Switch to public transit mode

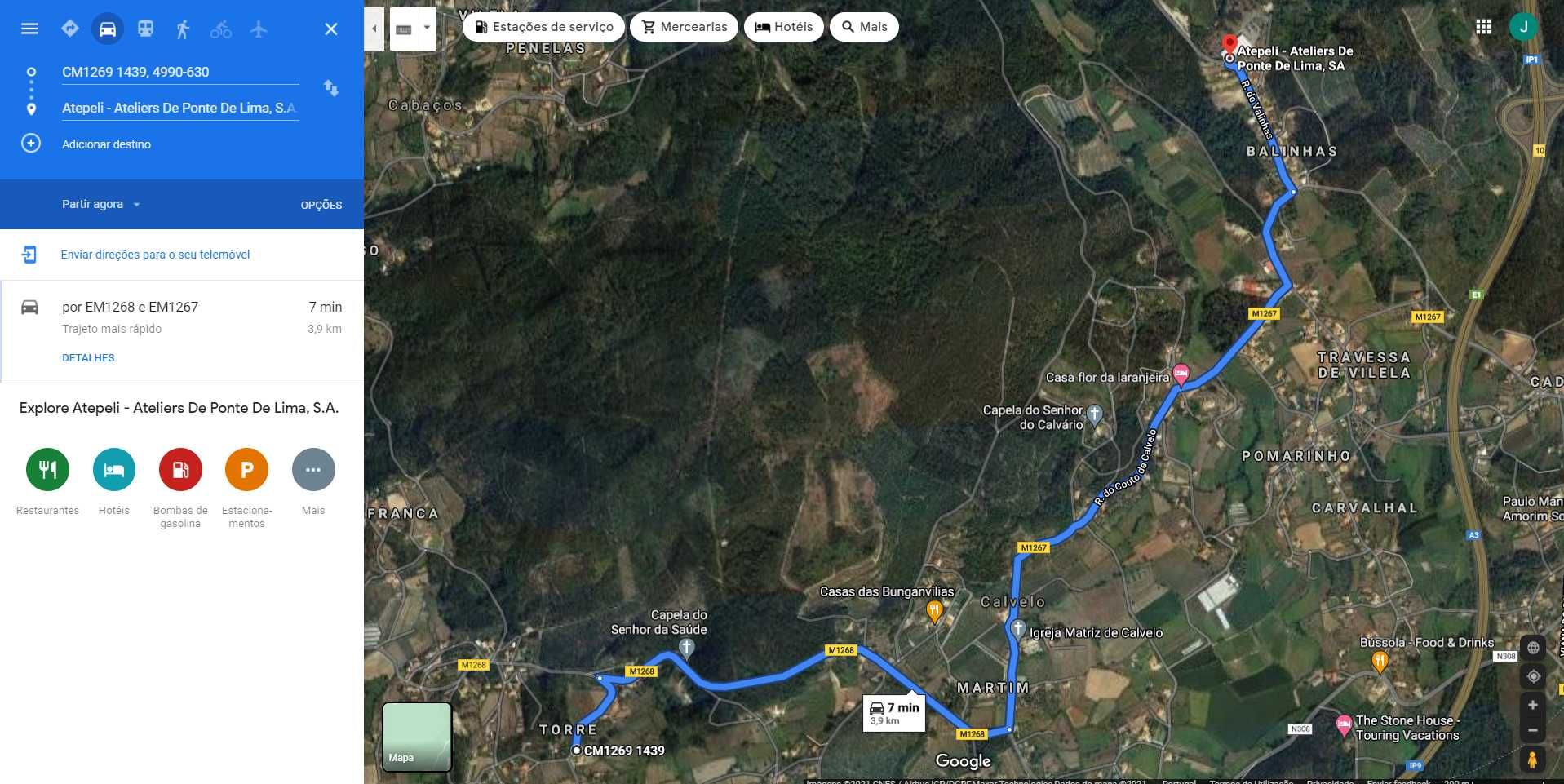pyautogui.click(x=145, y=29)
